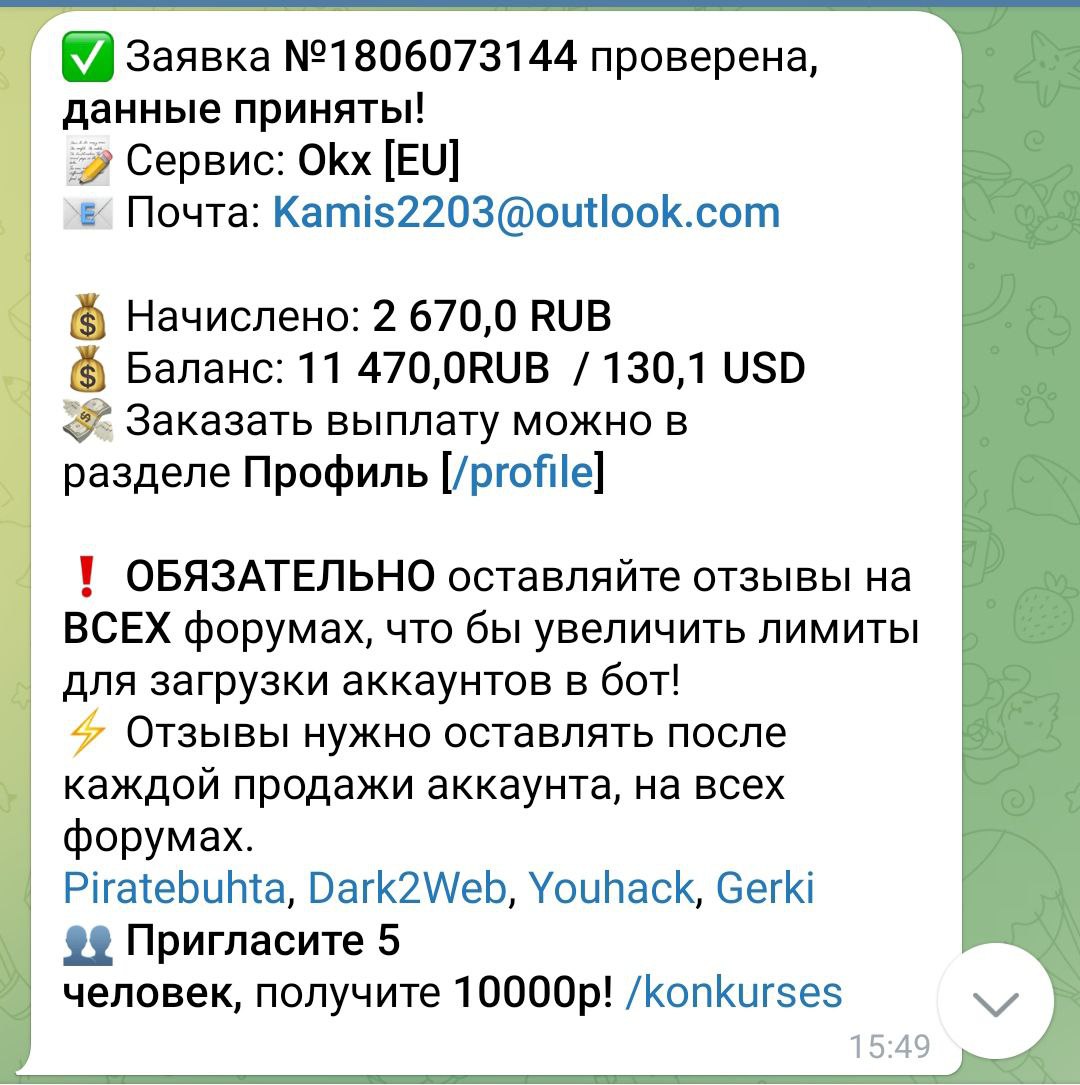
Task: Open the Dark2Web forum link
Action: click(x=407, y=888)
